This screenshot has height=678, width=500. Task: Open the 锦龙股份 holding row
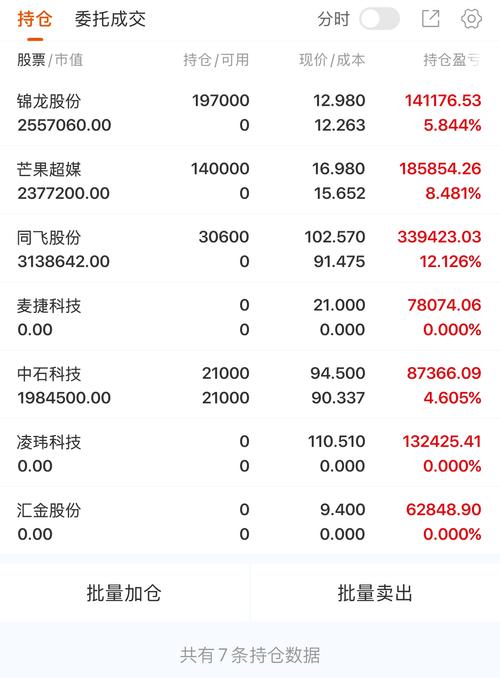(x=250, y=112)
